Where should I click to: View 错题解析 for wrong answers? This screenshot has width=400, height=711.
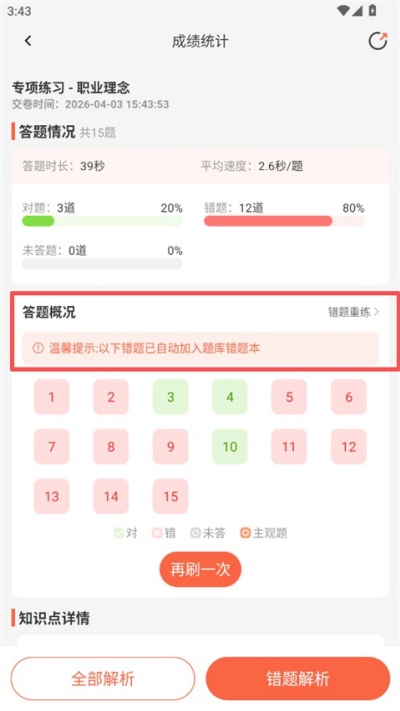pos(298,679)
